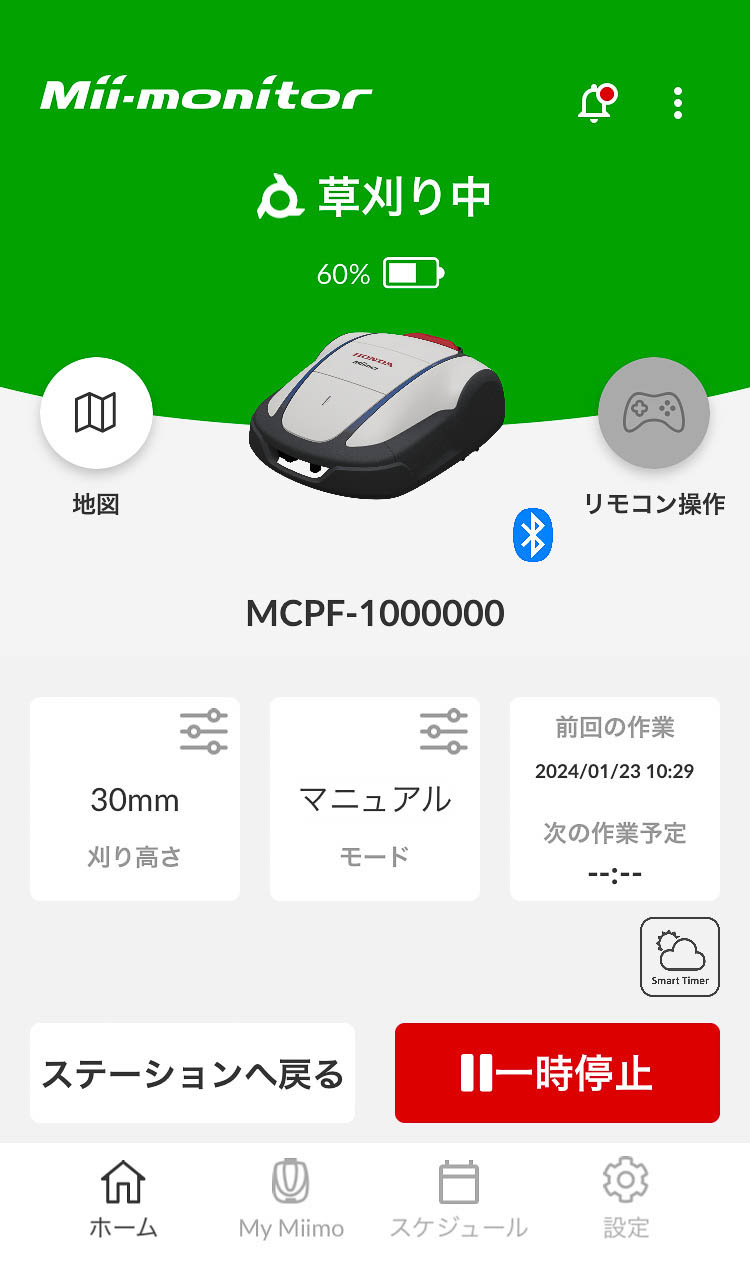Pause mowing with the 一時停止 button

[556, 1072]
